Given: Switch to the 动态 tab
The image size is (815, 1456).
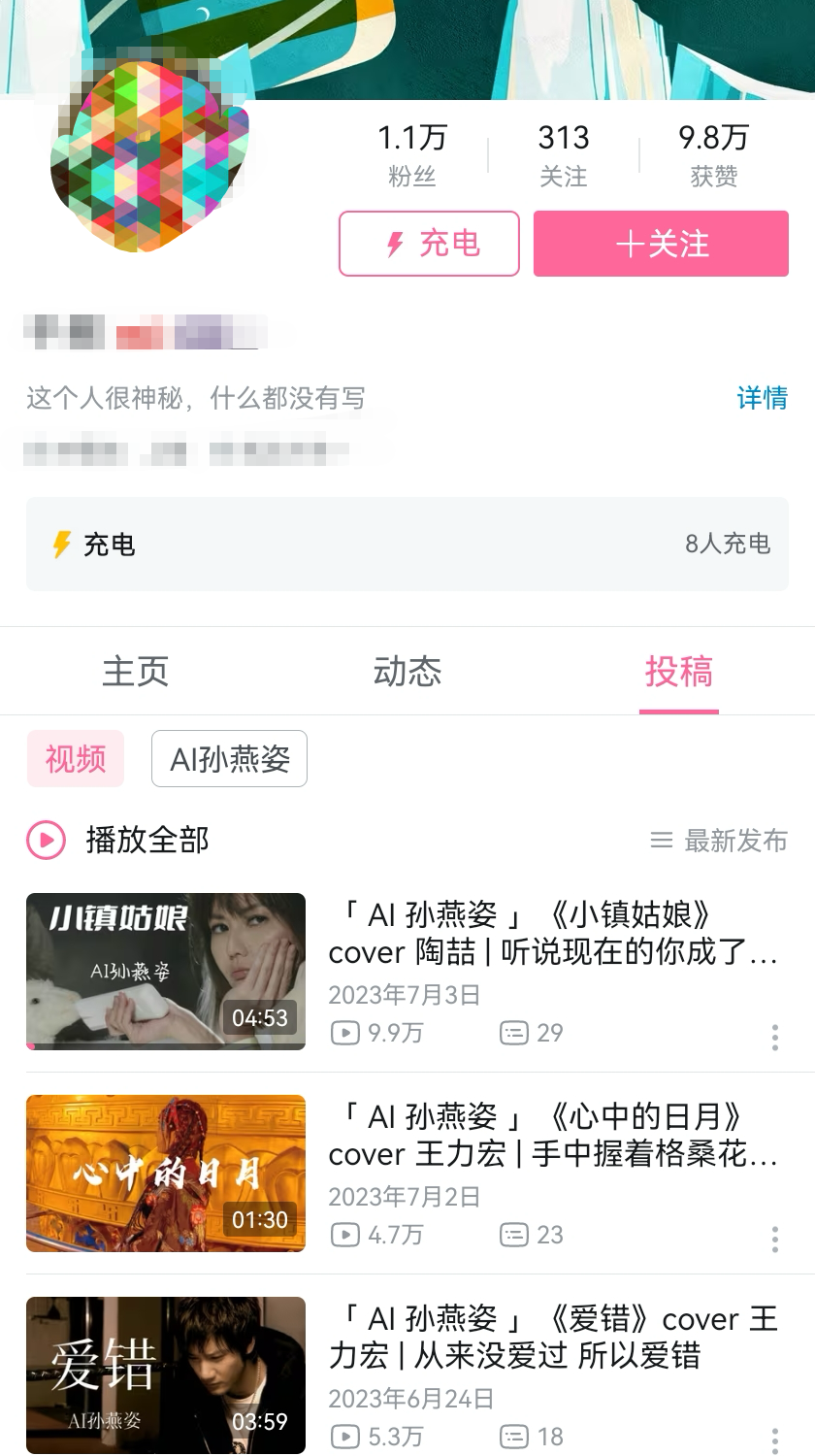Looking at the screenshot, I should tap(407, 672).
